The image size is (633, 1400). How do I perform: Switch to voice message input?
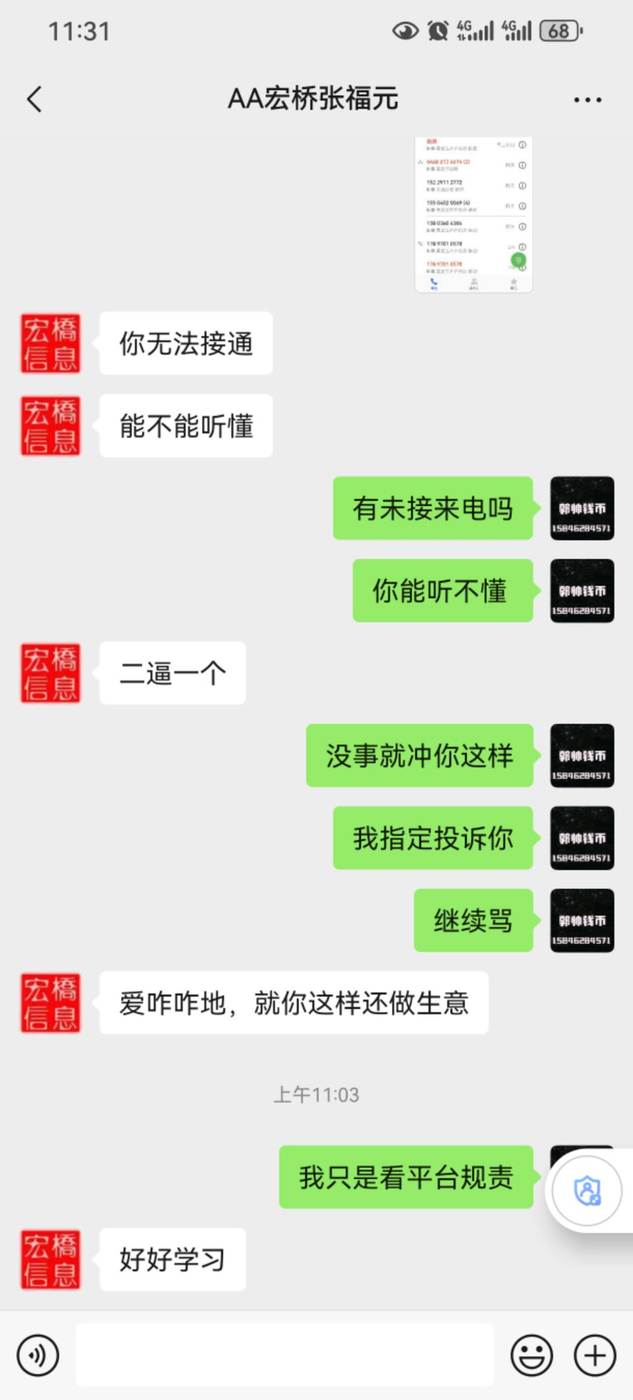click(x=38, y=1356)
